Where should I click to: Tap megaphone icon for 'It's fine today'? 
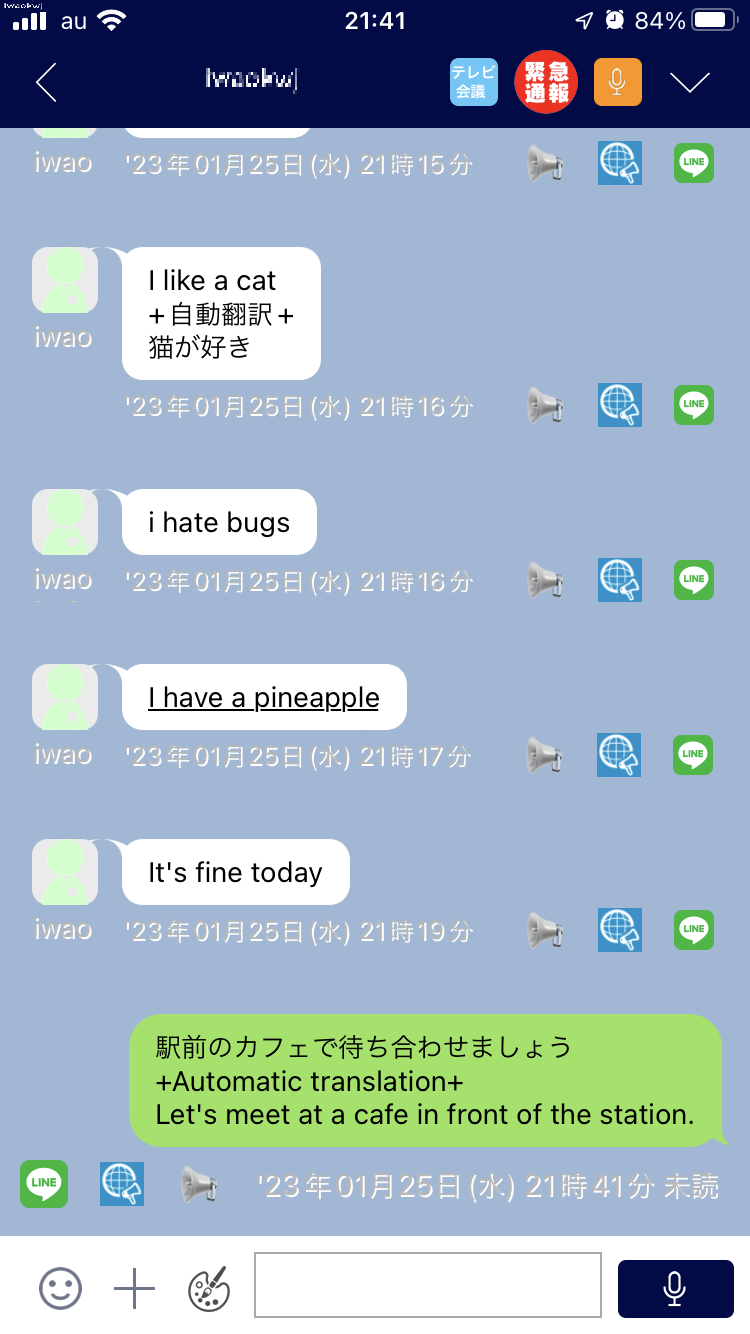(x=546, y=930)
